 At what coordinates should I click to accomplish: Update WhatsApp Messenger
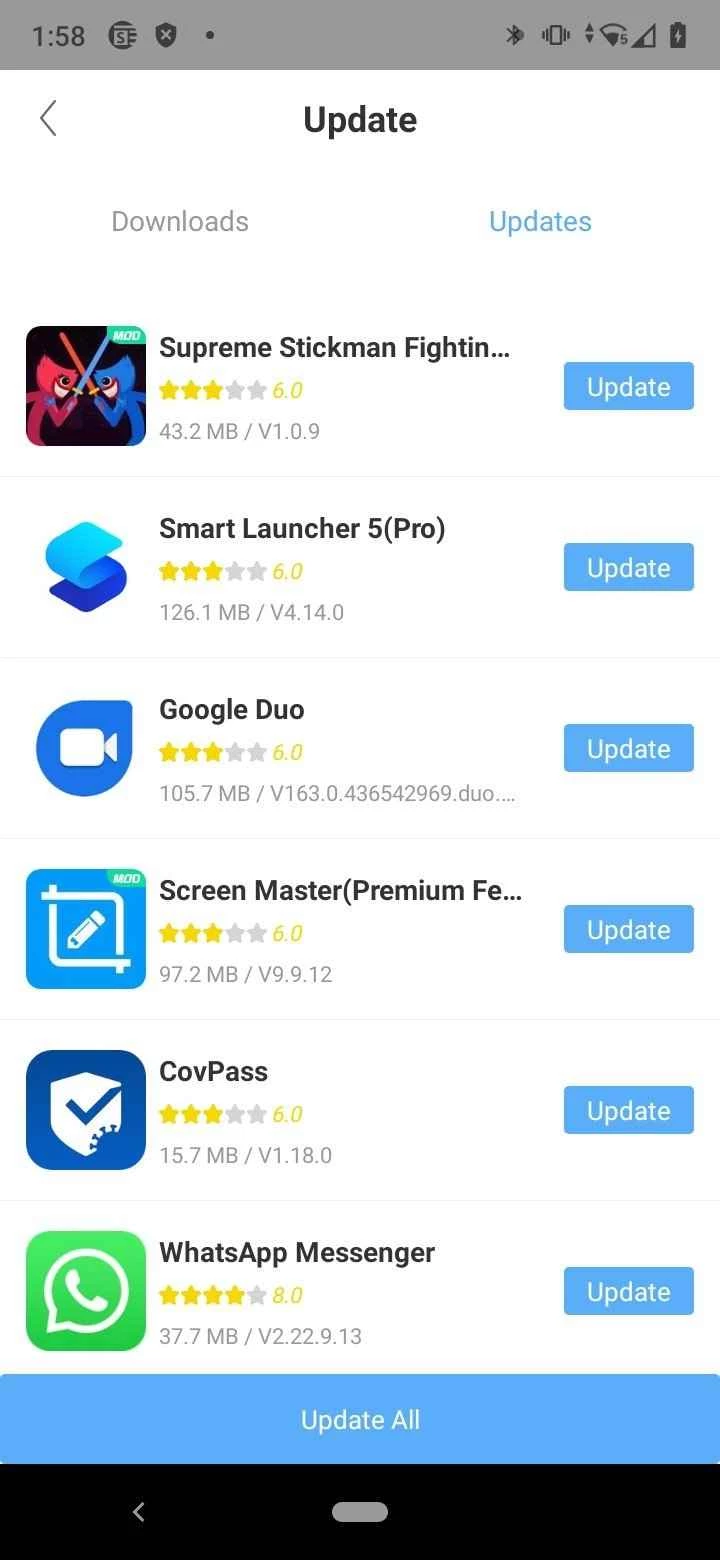click(628, 1292)
